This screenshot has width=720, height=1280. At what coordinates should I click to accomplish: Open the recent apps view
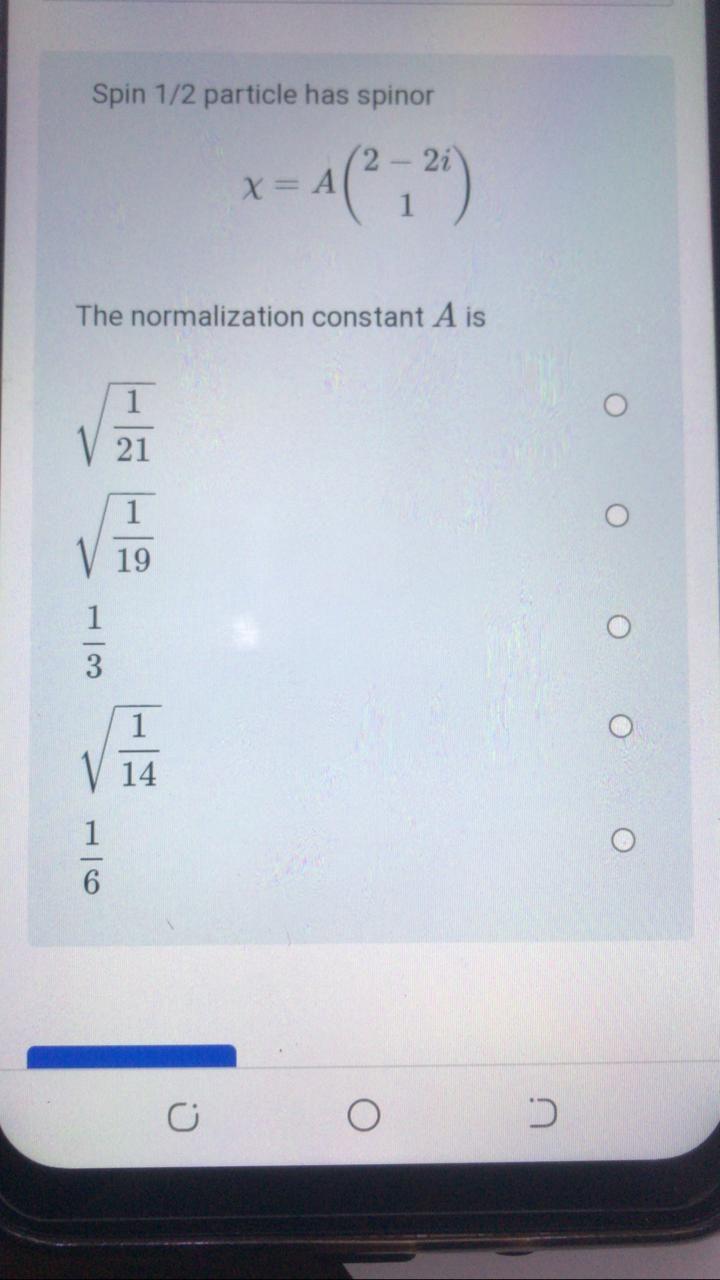[183, 1116]
